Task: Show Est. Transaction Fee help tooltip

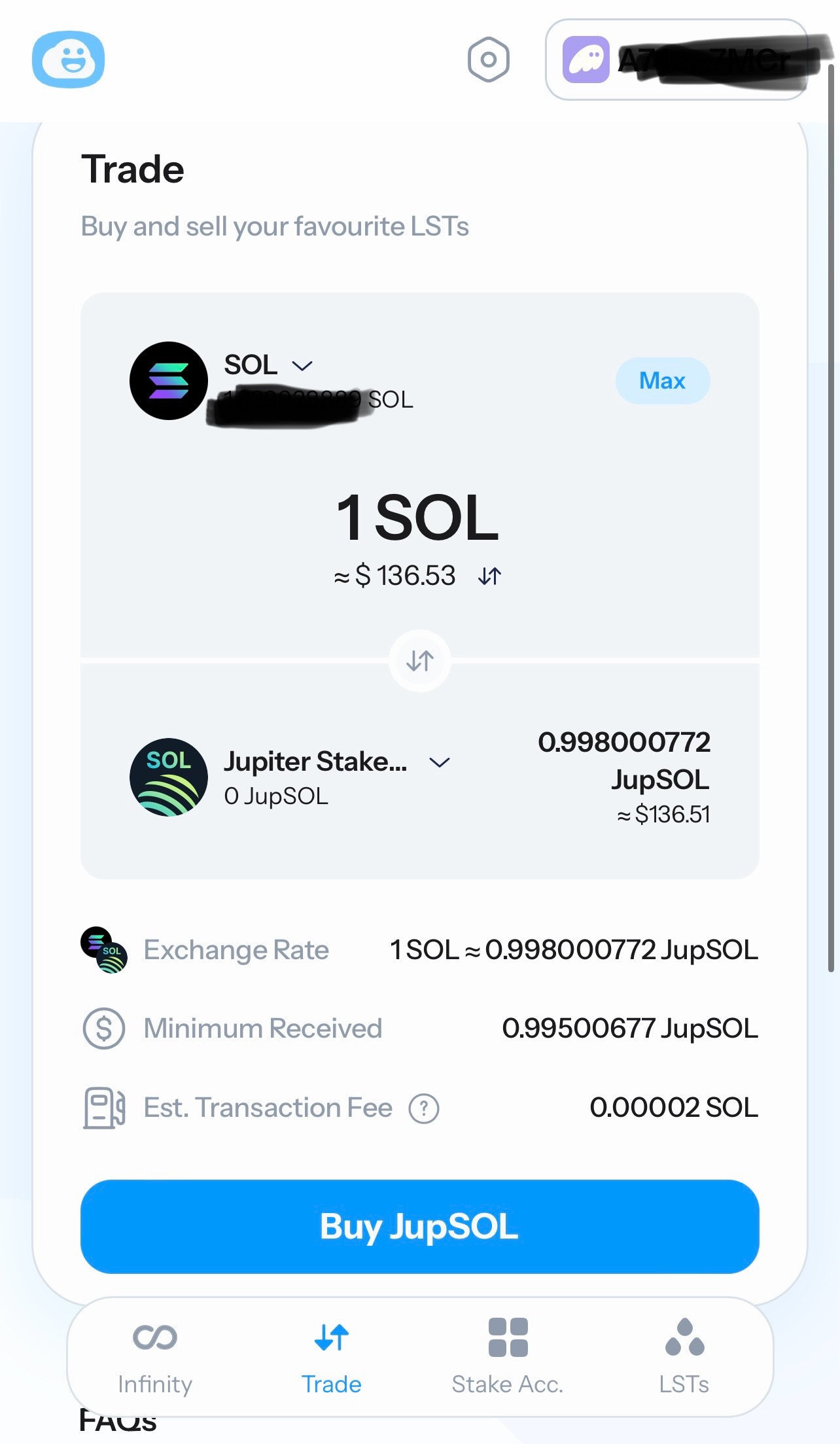Action: [x=424, y=1108]
